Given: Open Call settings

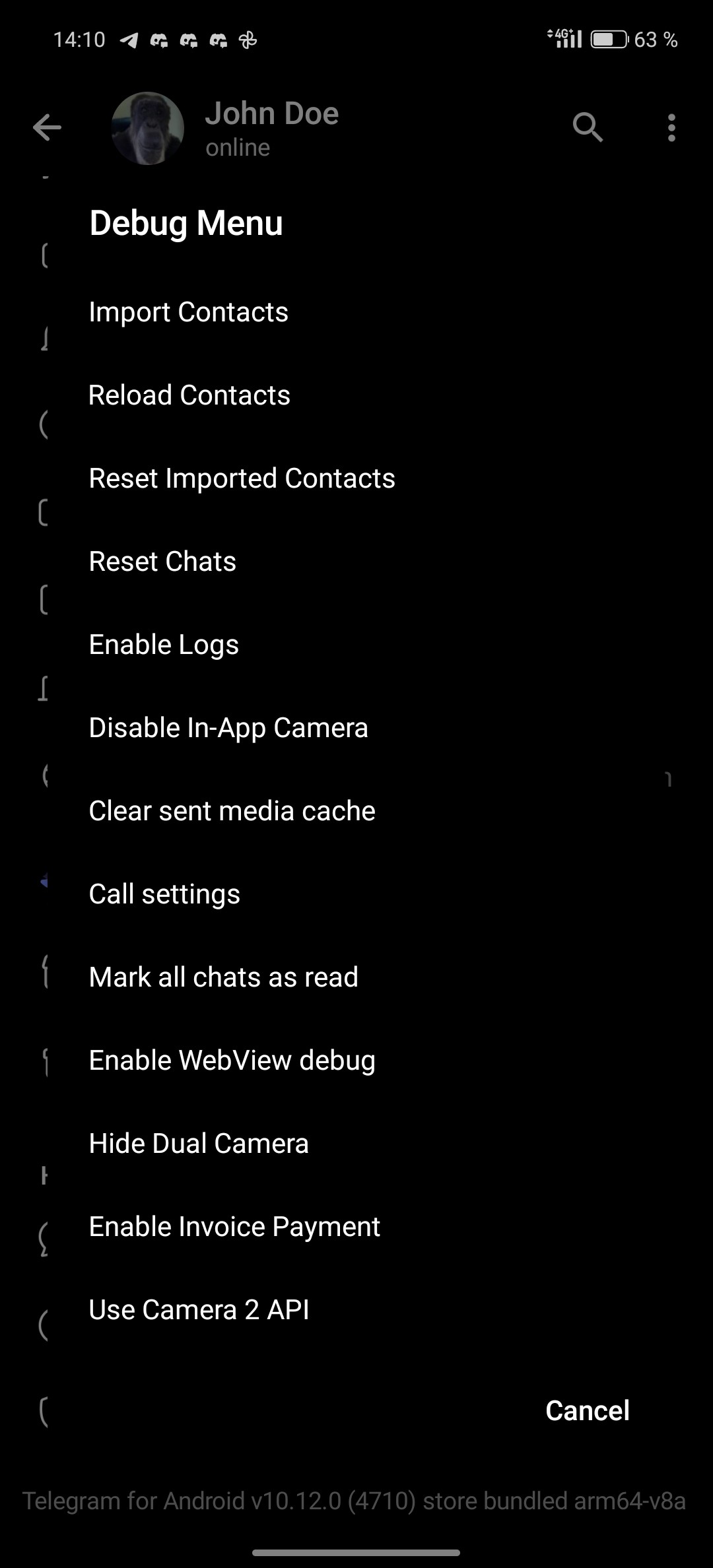Looking at the screenshot, I should [164, 894].
